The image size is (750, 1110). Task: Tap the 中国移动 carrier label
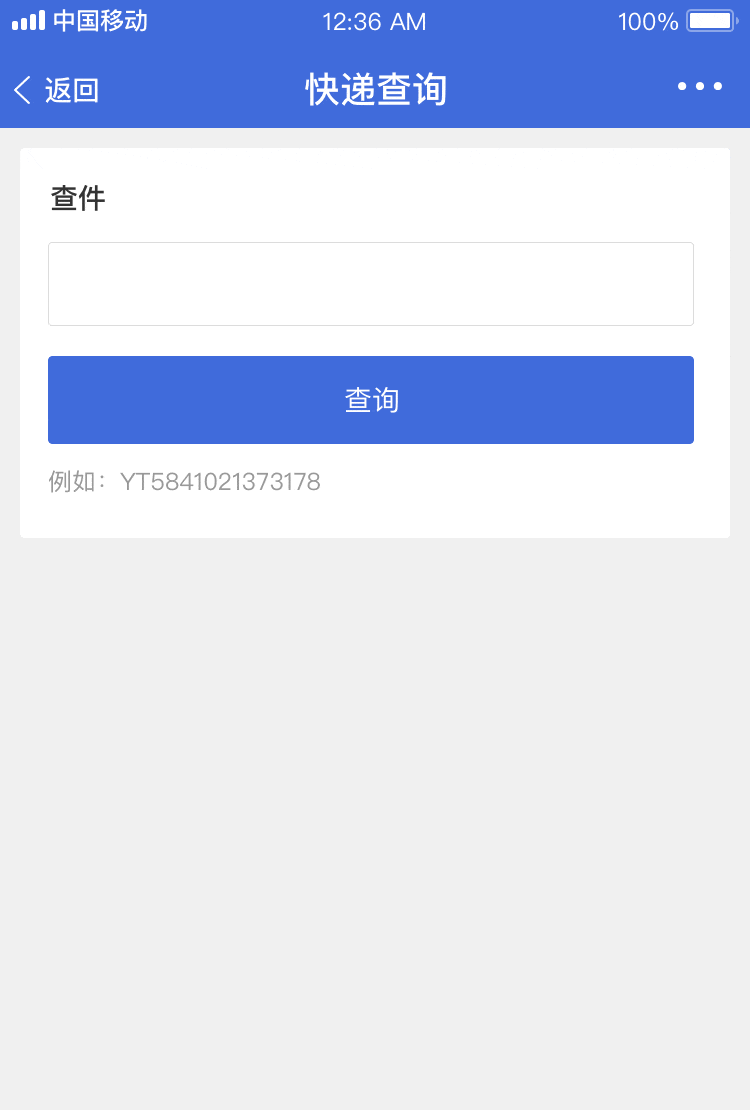pos(97,21)
